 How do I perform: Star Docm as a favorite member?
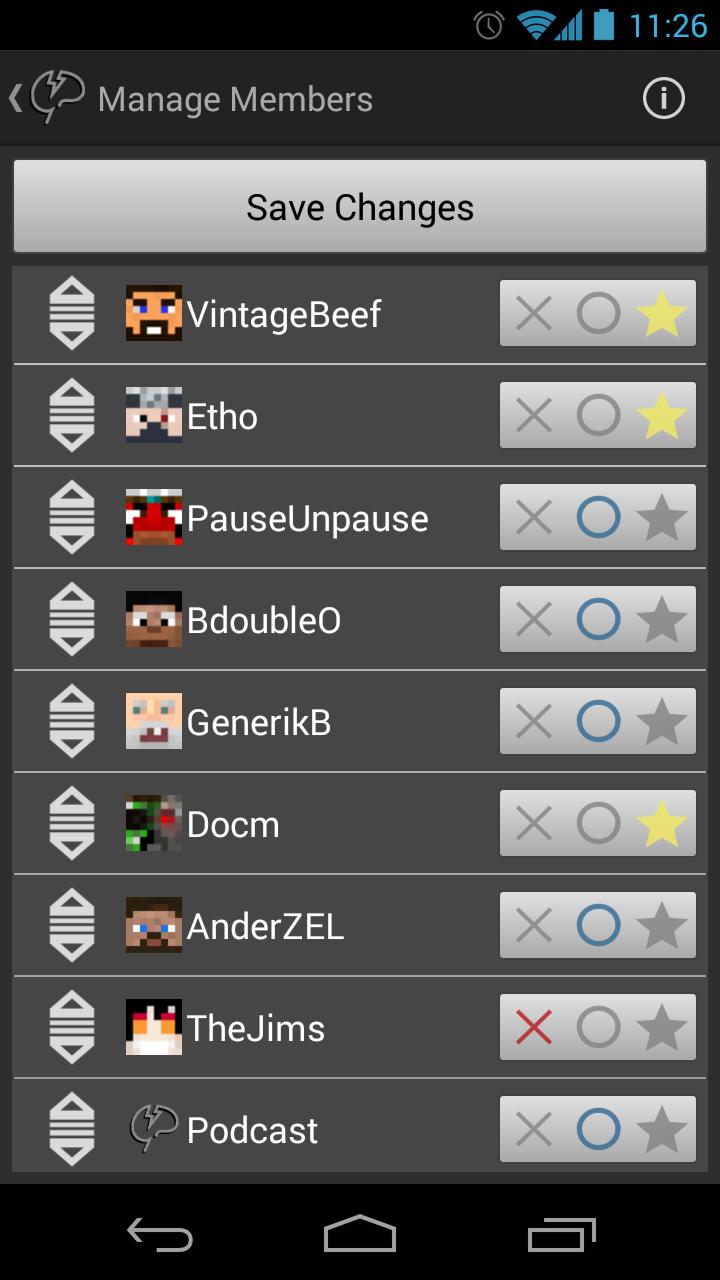point(661,823)
